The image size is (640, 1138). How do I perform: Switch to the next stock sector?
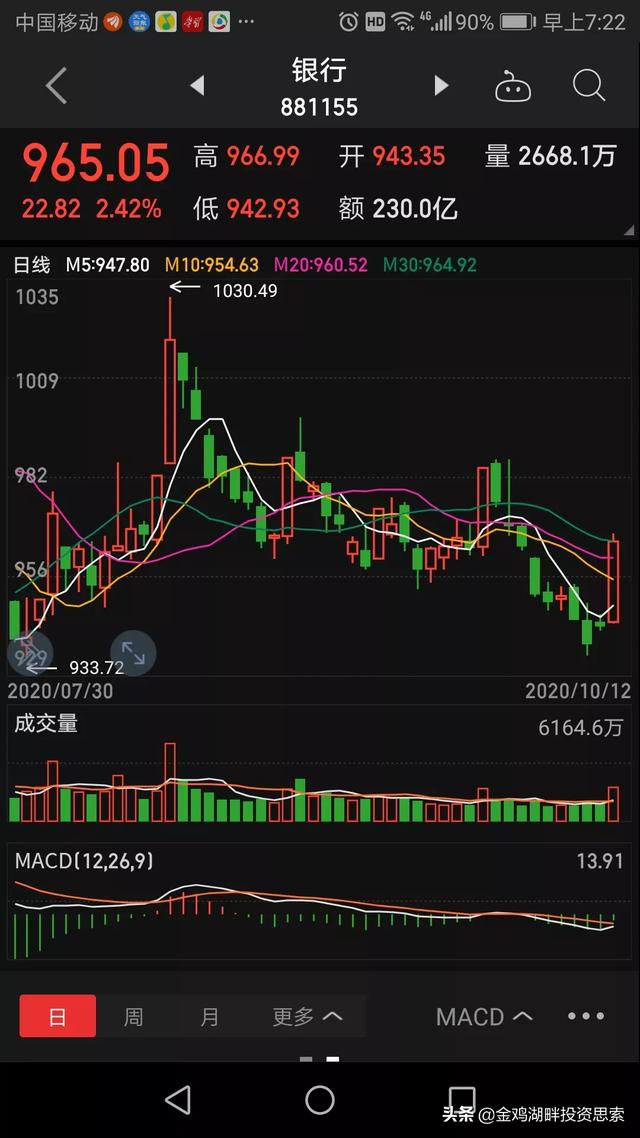coord(441,86)
